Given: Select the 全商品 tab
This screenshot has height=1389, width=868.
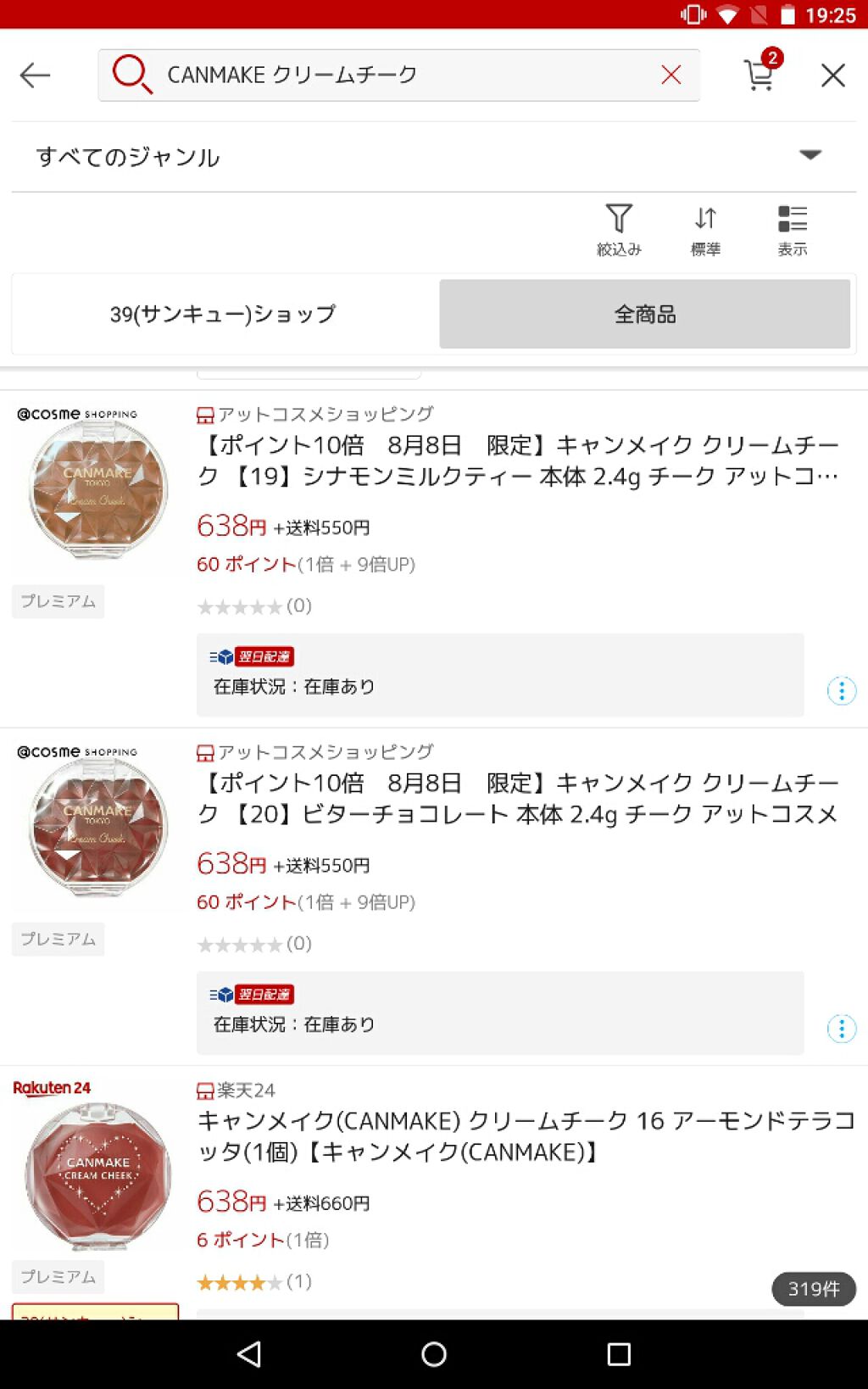Looking at the screenshot, I should pos(645,314).
